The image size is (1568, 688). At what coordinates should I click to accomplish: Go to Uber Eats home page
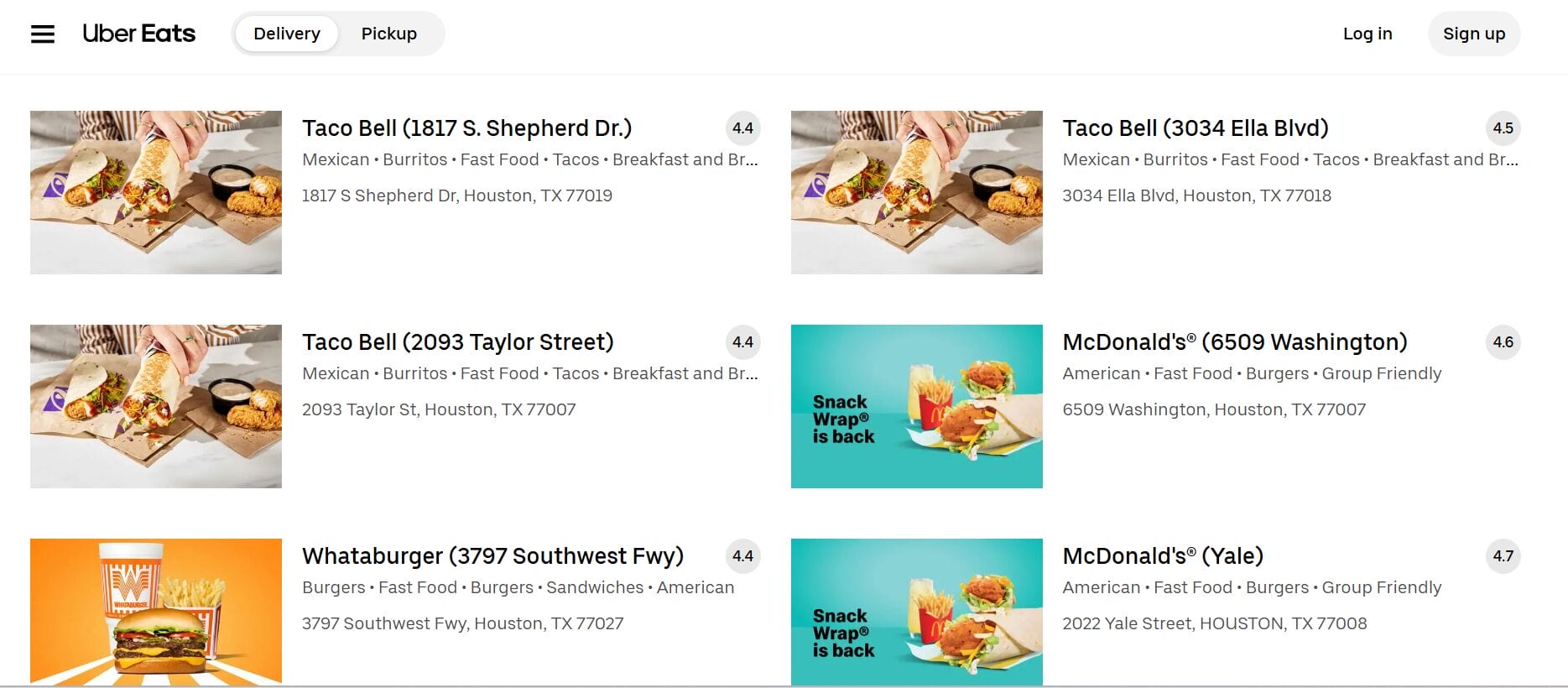pyautogui.click(x=138, y=34)
